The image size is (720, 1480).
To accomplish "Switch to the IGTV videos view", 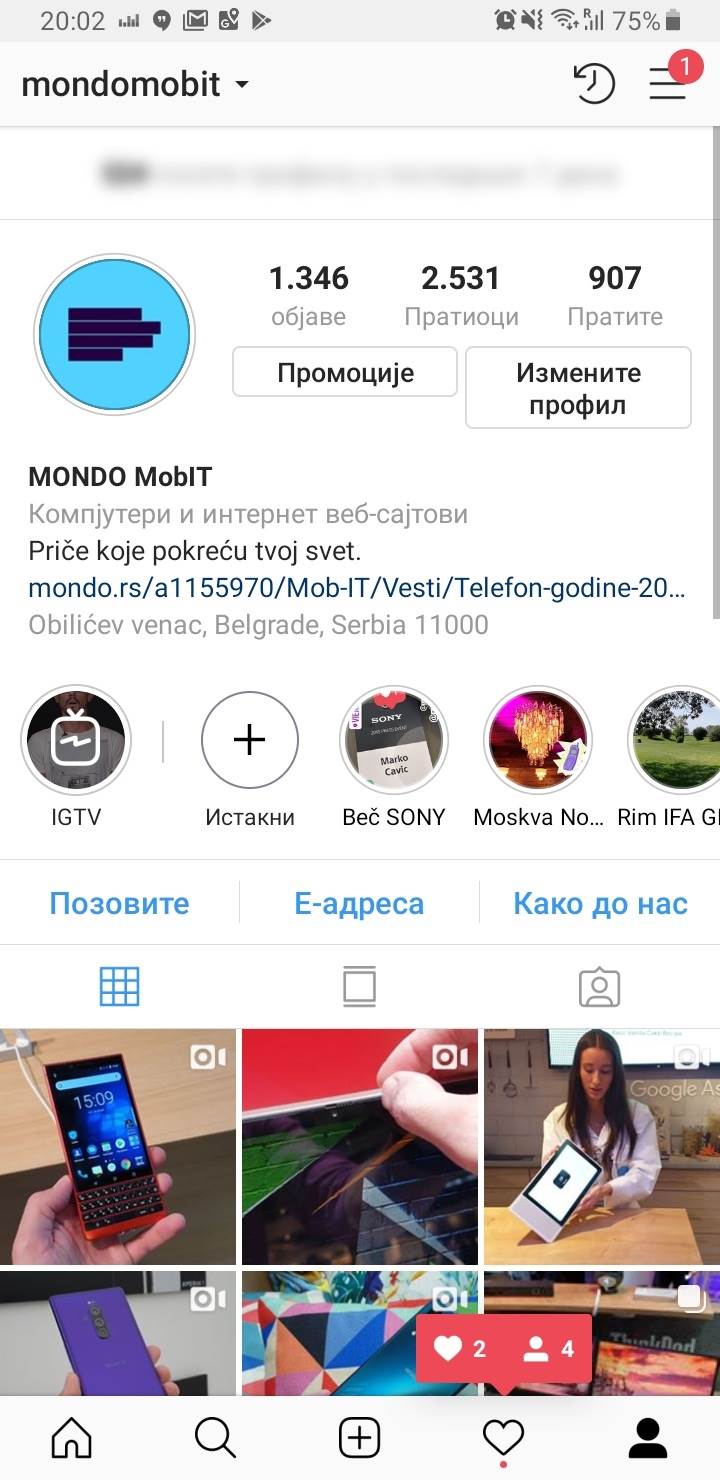I will coord(359,985).
